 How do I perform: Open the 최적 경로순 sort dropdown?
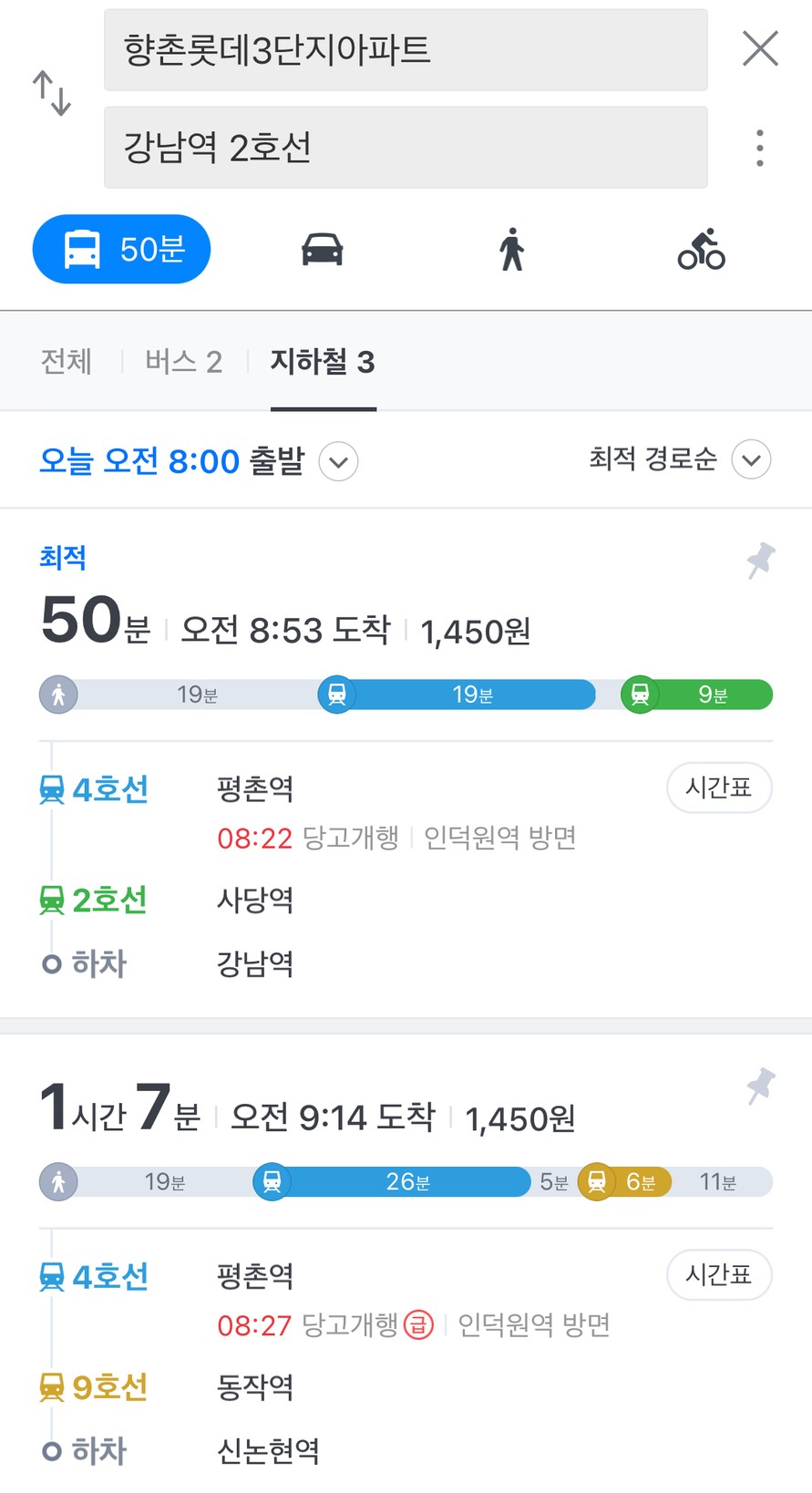pyautogui.click(x=680, y=459)
